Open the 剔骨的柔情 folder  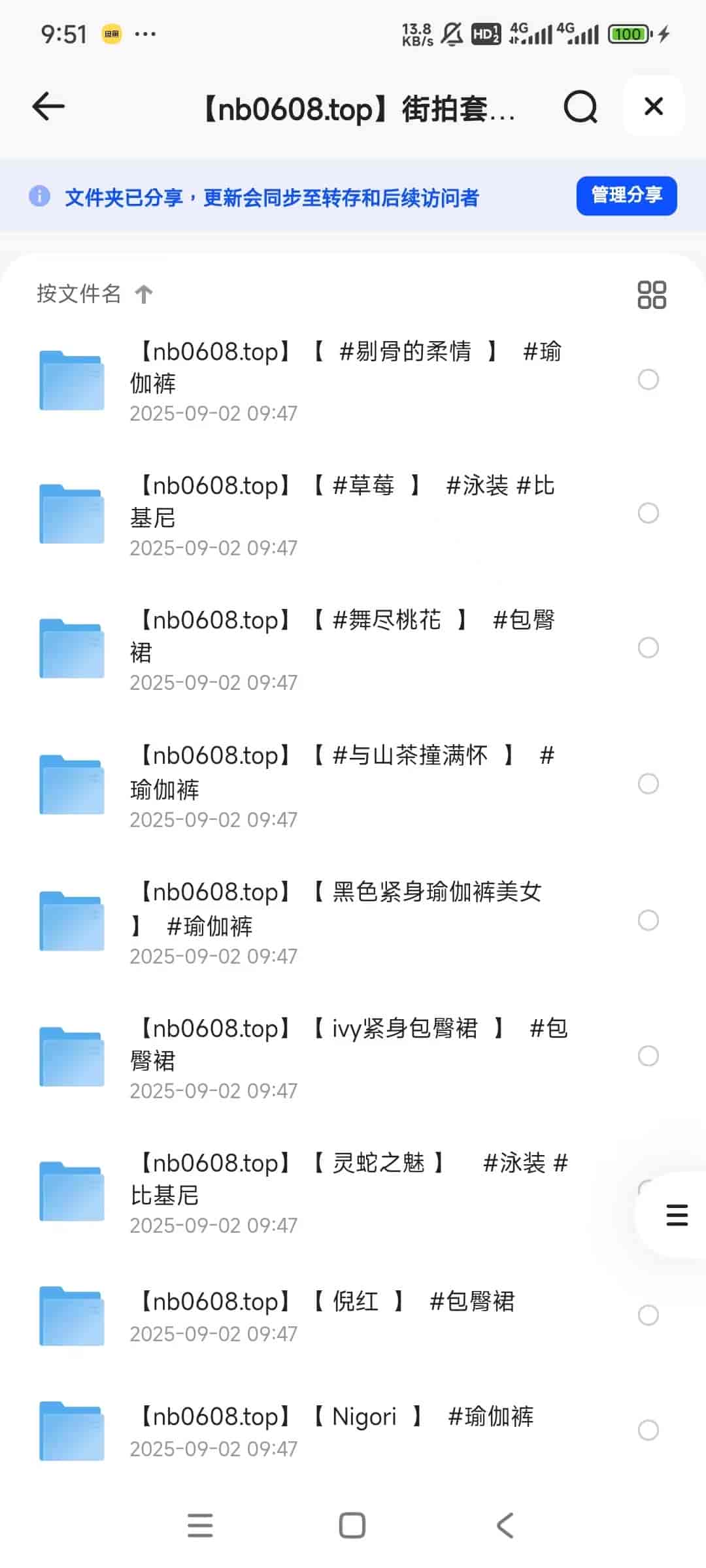[346, 380]
